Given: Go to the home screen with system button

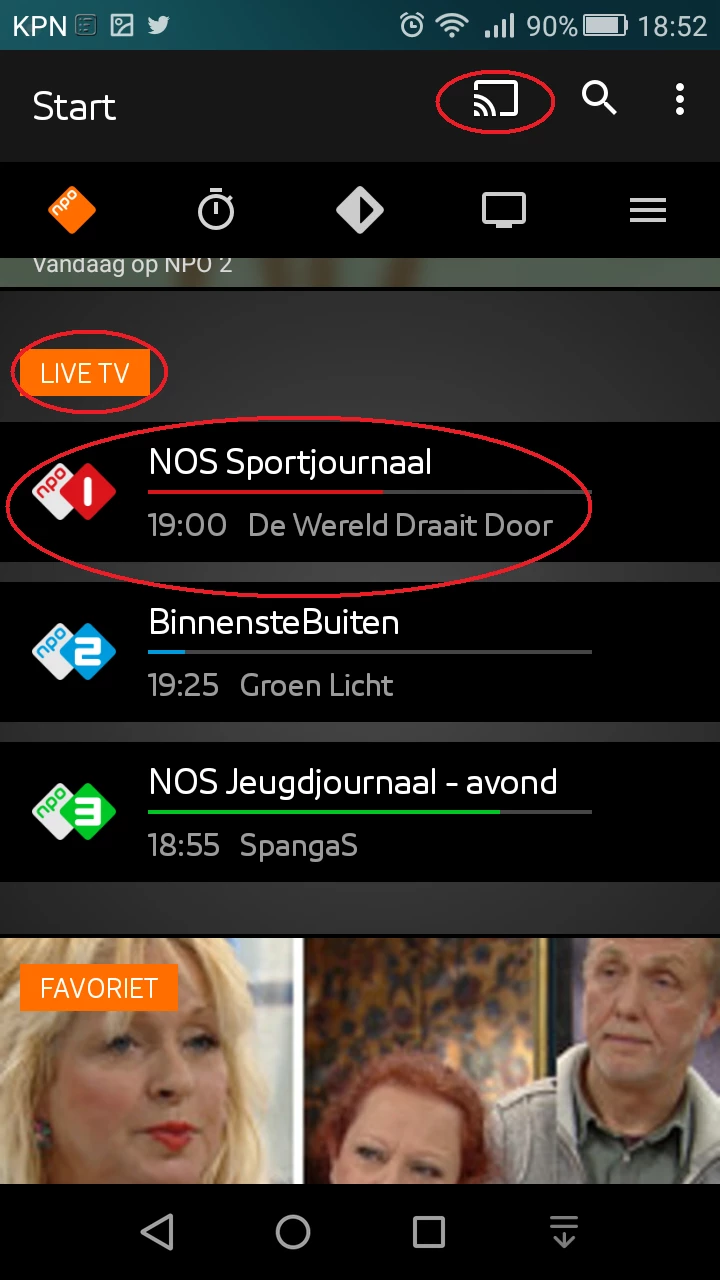Looking at the screenshot, I should (293, 1232).
